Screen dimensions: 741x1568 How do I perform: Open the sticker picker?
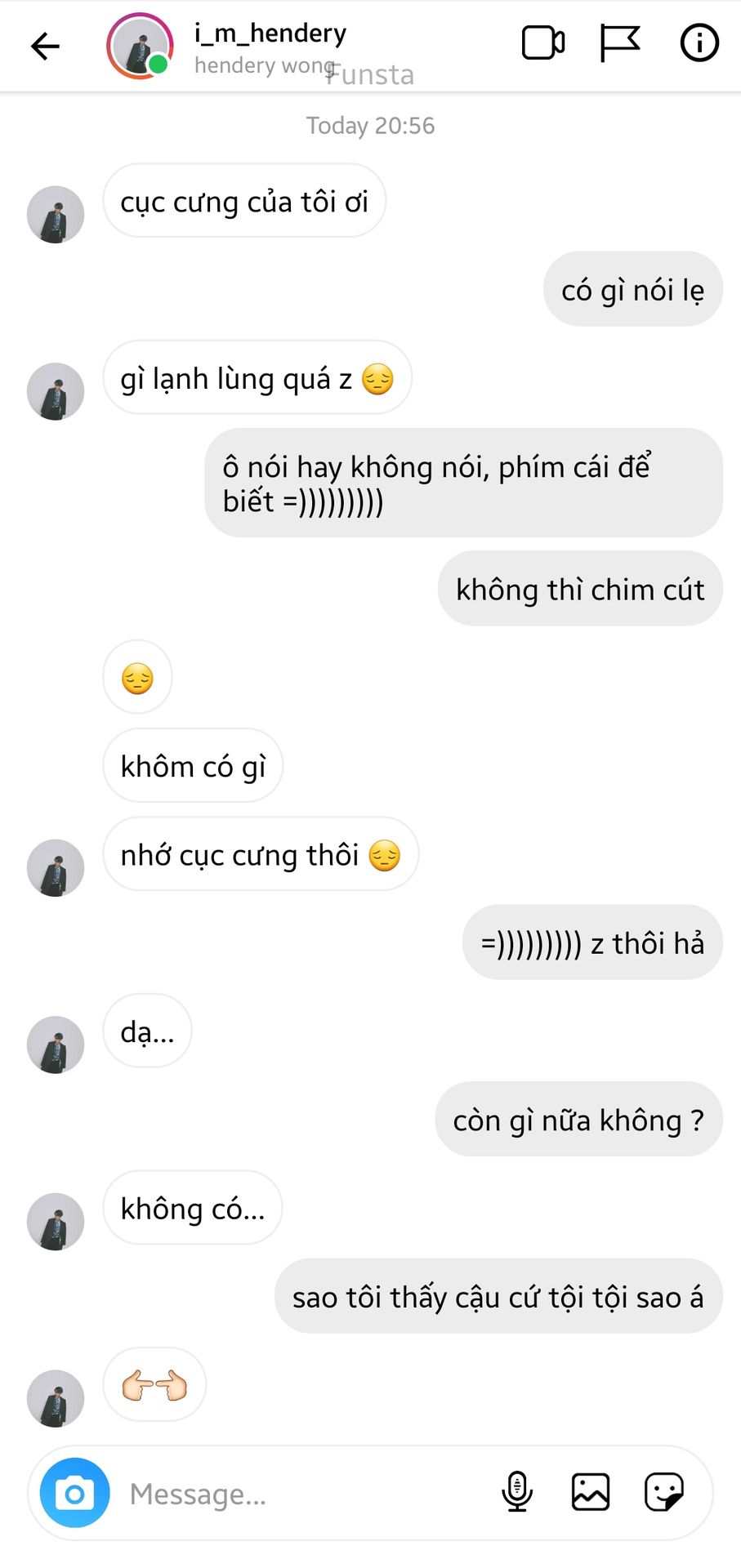click(663, 1492)
